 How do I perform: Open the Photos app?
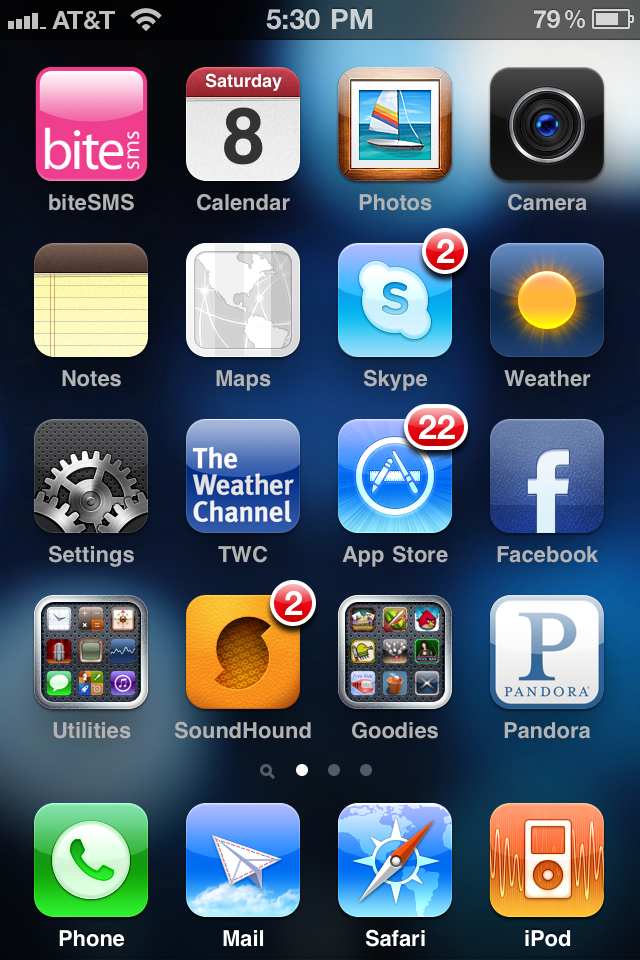coord(395,125)
